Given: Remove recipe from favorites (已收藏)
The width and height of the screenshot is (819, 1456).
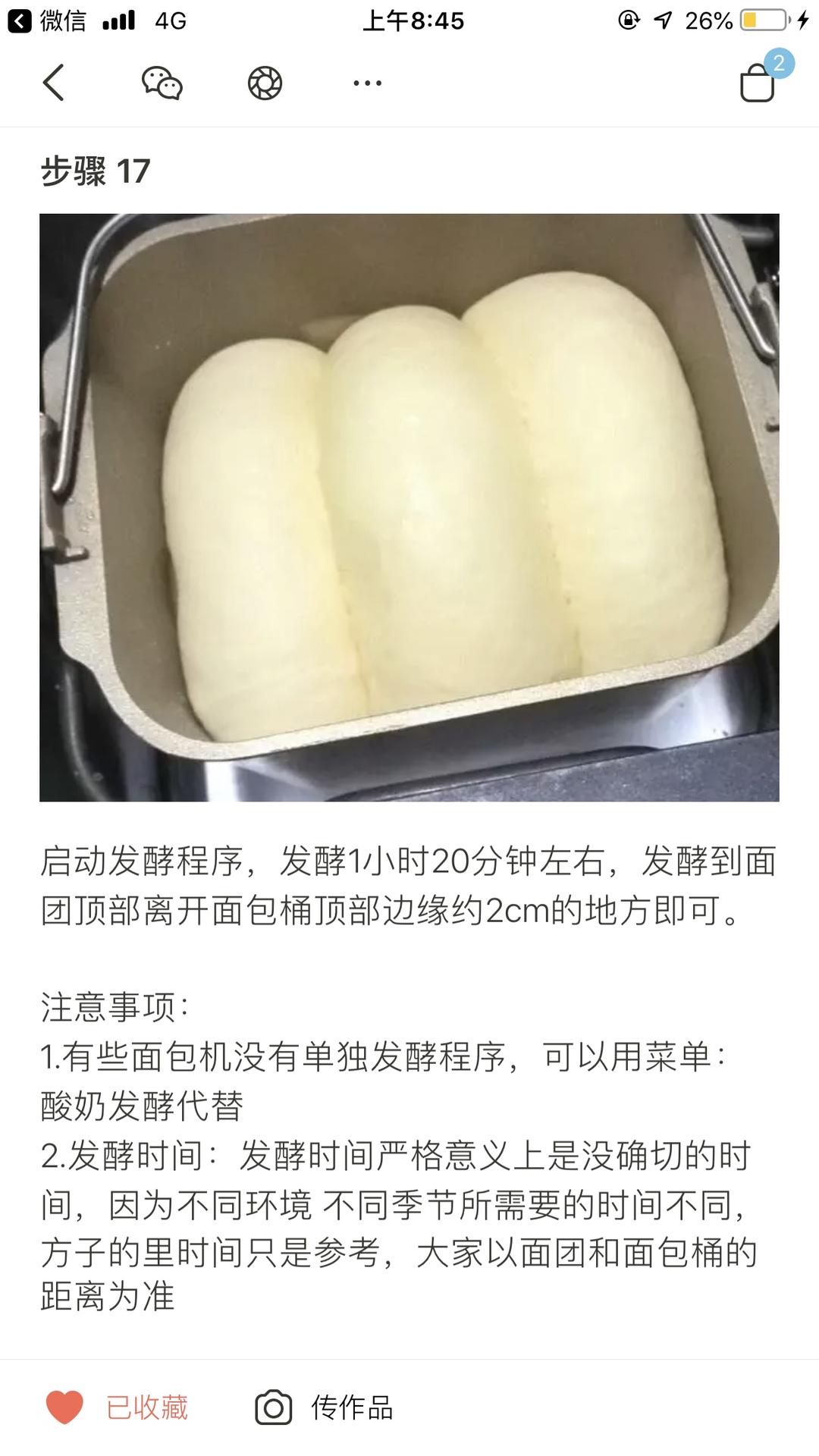Looking at the screenshot, I should [118, 1407].
